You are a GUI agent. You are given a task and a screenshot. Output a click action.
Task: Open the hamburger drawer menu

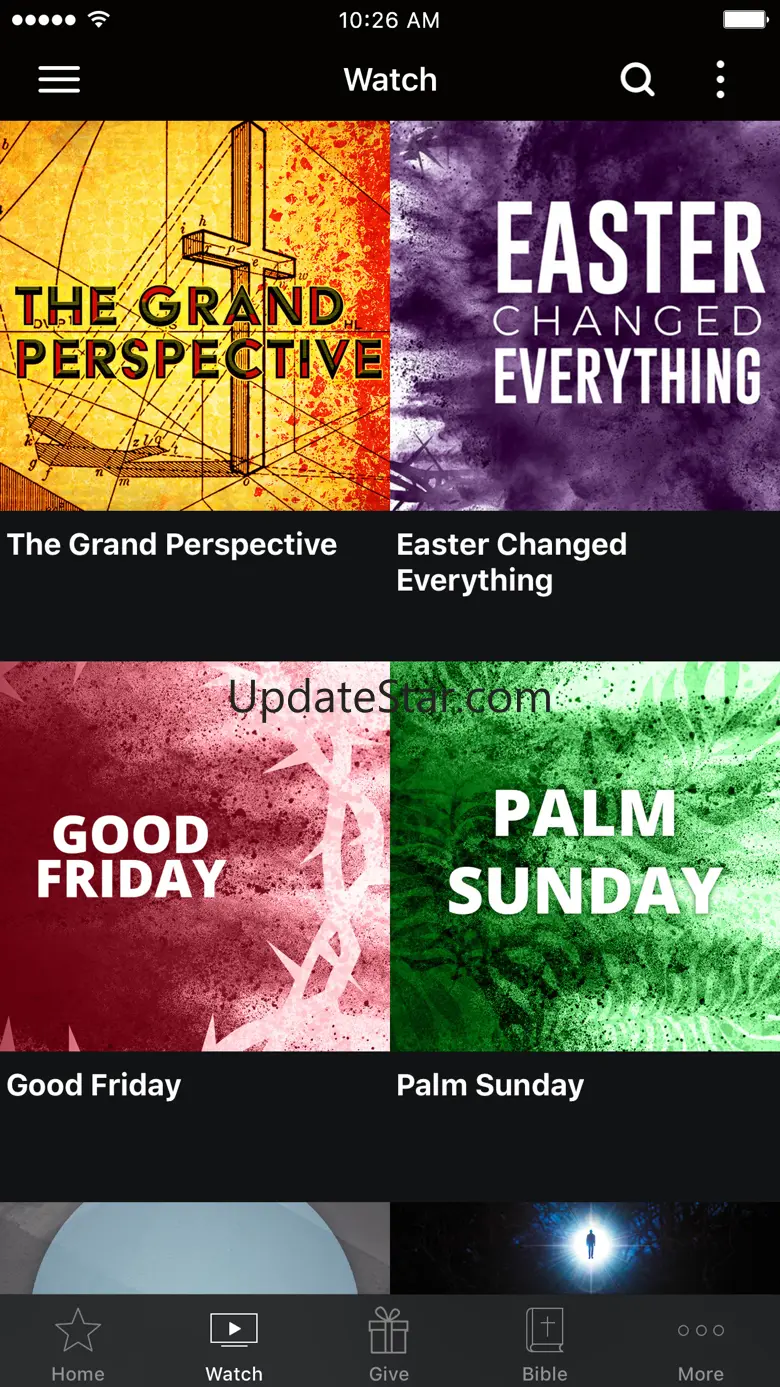click(59, 80)
